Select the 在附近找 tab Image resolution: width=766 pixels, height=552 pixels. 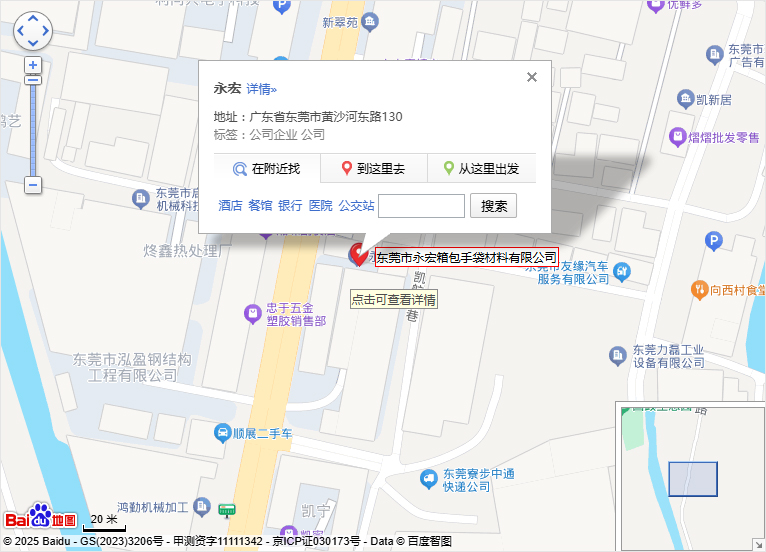tap(266, 169)
